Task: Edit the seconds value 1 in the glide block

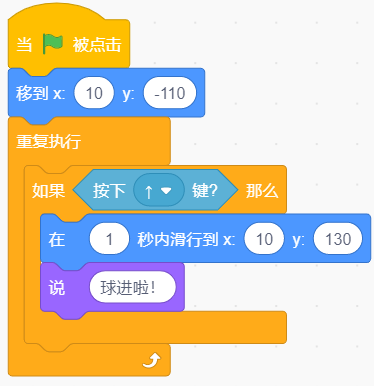Action: (x=109, y=239)
